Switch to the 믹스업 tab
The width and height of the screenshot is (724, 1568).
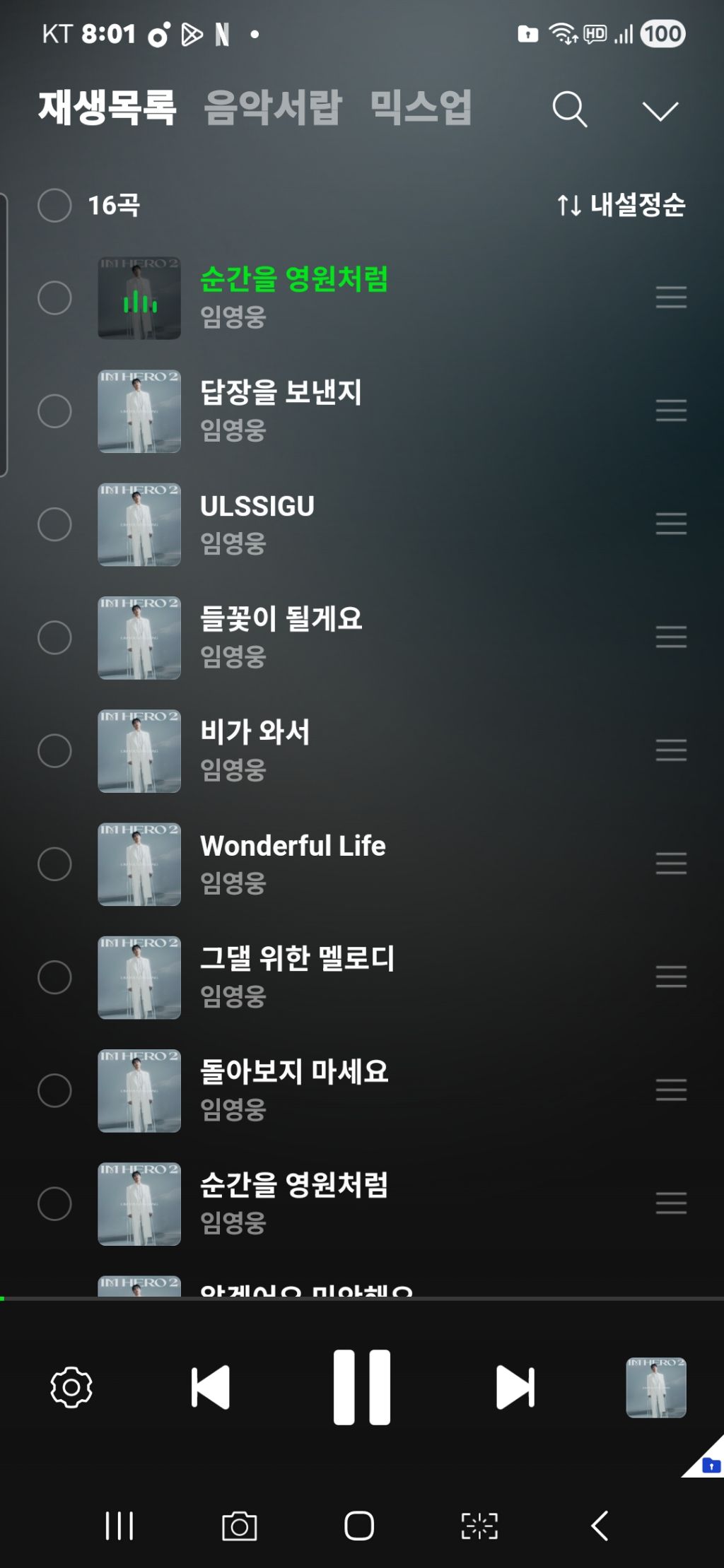(x=421, y=107)
